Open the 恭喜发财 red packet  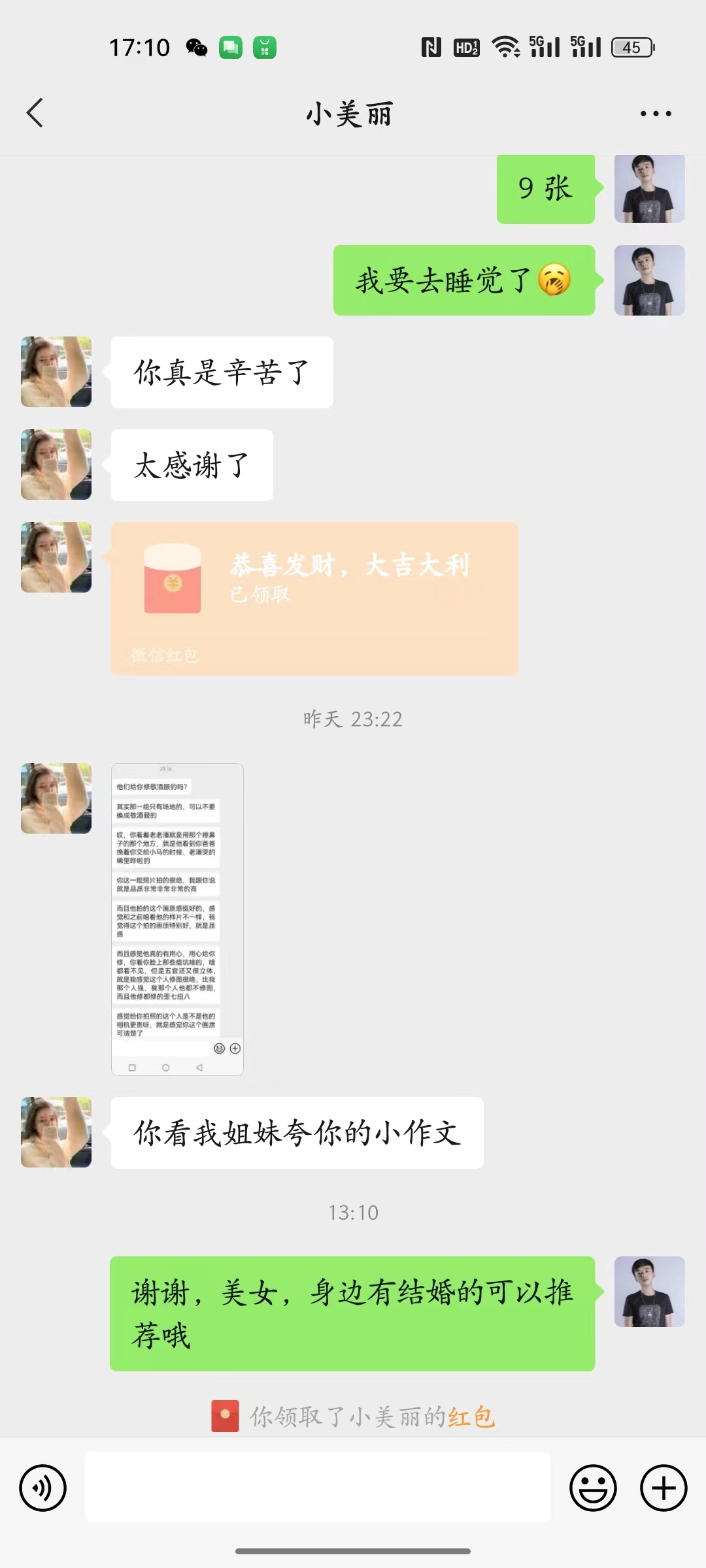tap(314, 598)
